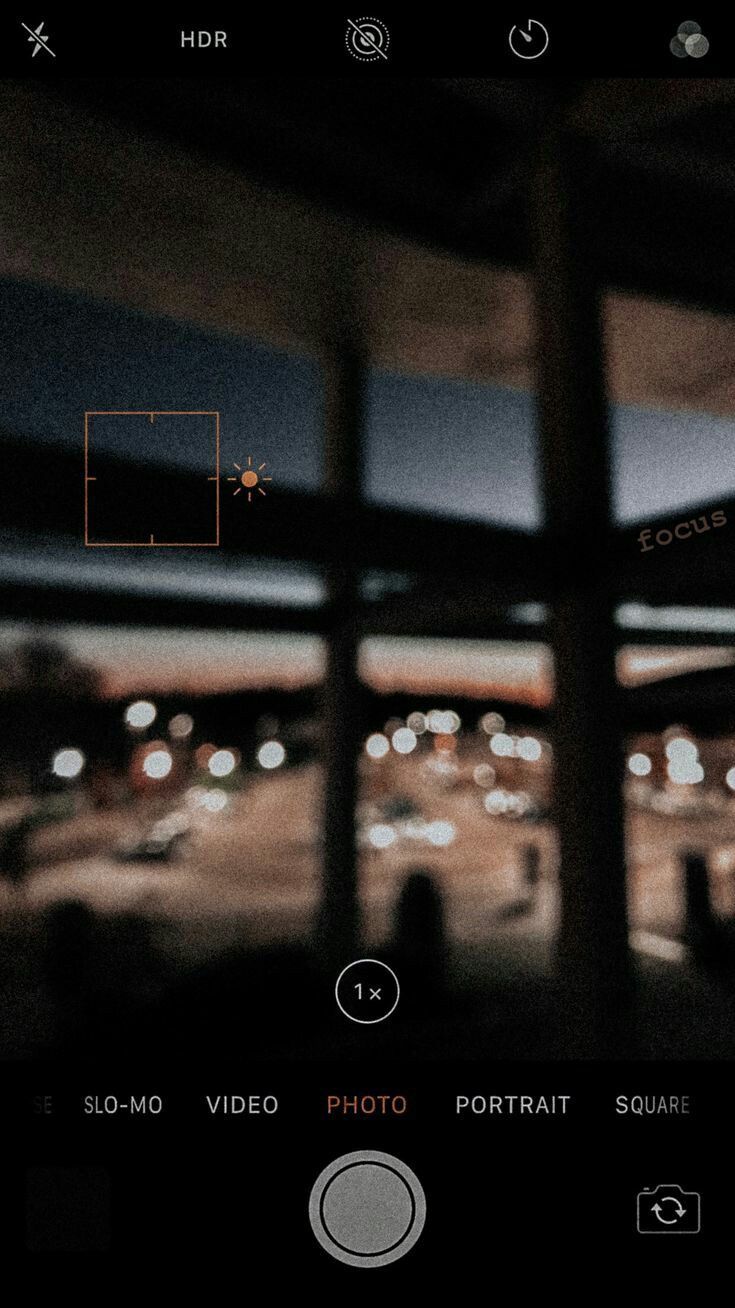The image size is (735, 1308).
Task: Expand the timer duration choices
Action: tap(527, 39)
